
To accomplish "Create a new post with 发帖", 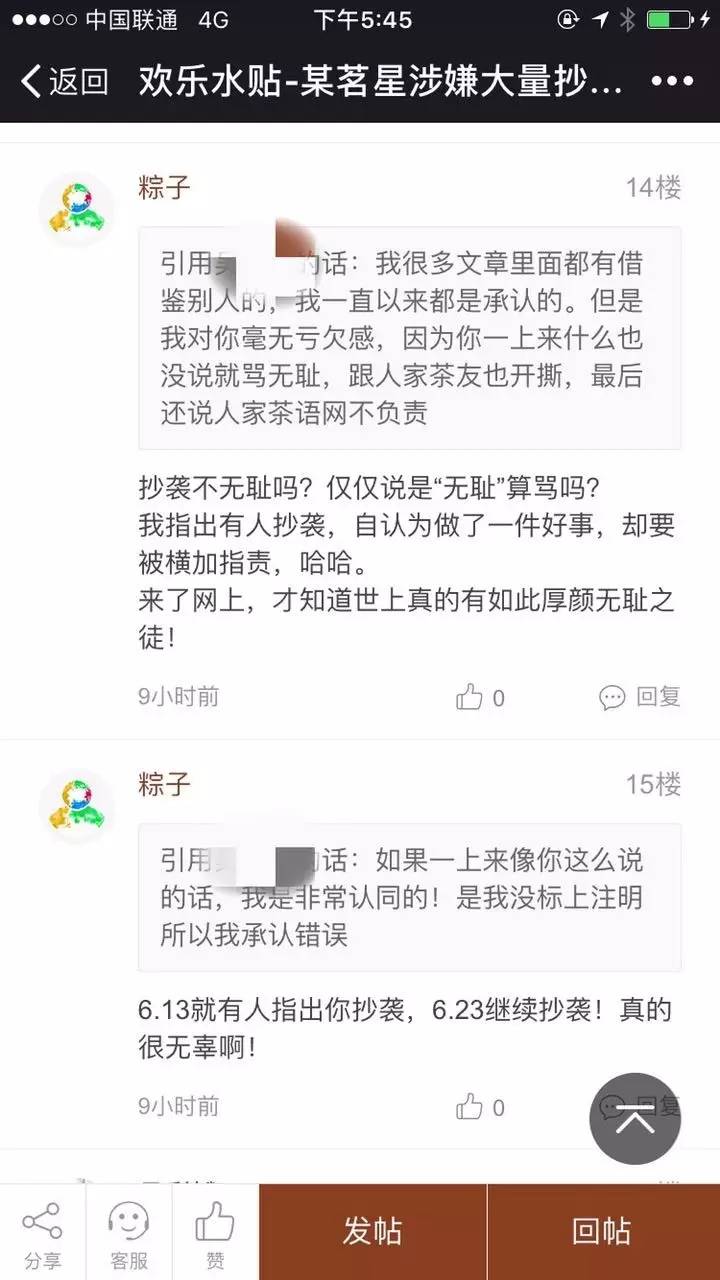I will [x=372, y=1232].
